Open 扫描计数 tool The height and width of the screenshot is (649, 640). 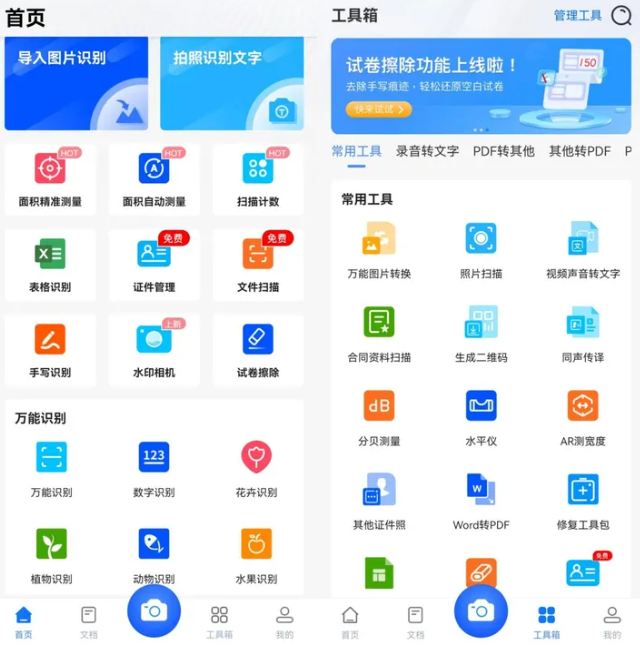click(258, 180)
